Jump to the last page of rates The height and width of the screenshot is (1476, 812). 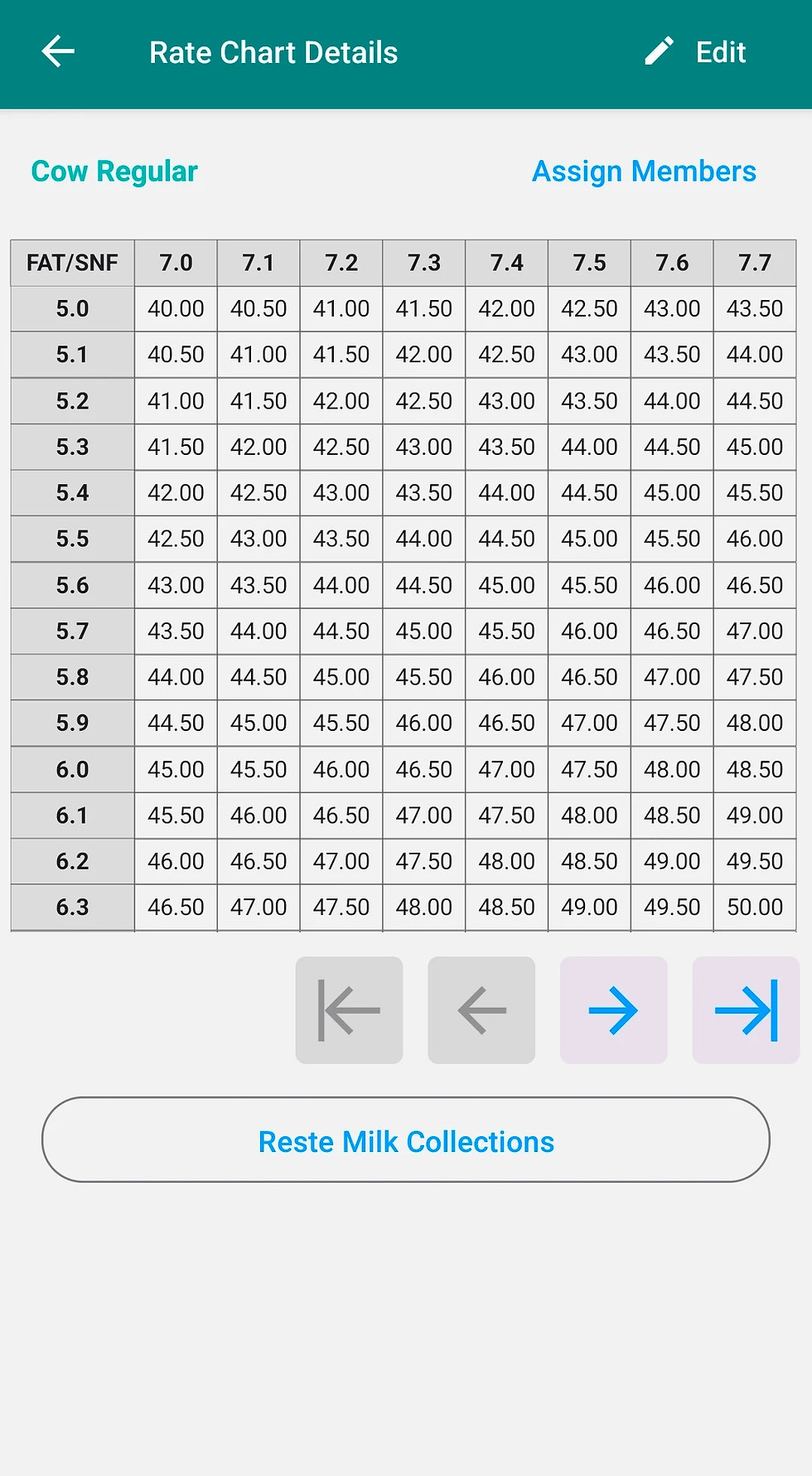[x=746, y=1010]
